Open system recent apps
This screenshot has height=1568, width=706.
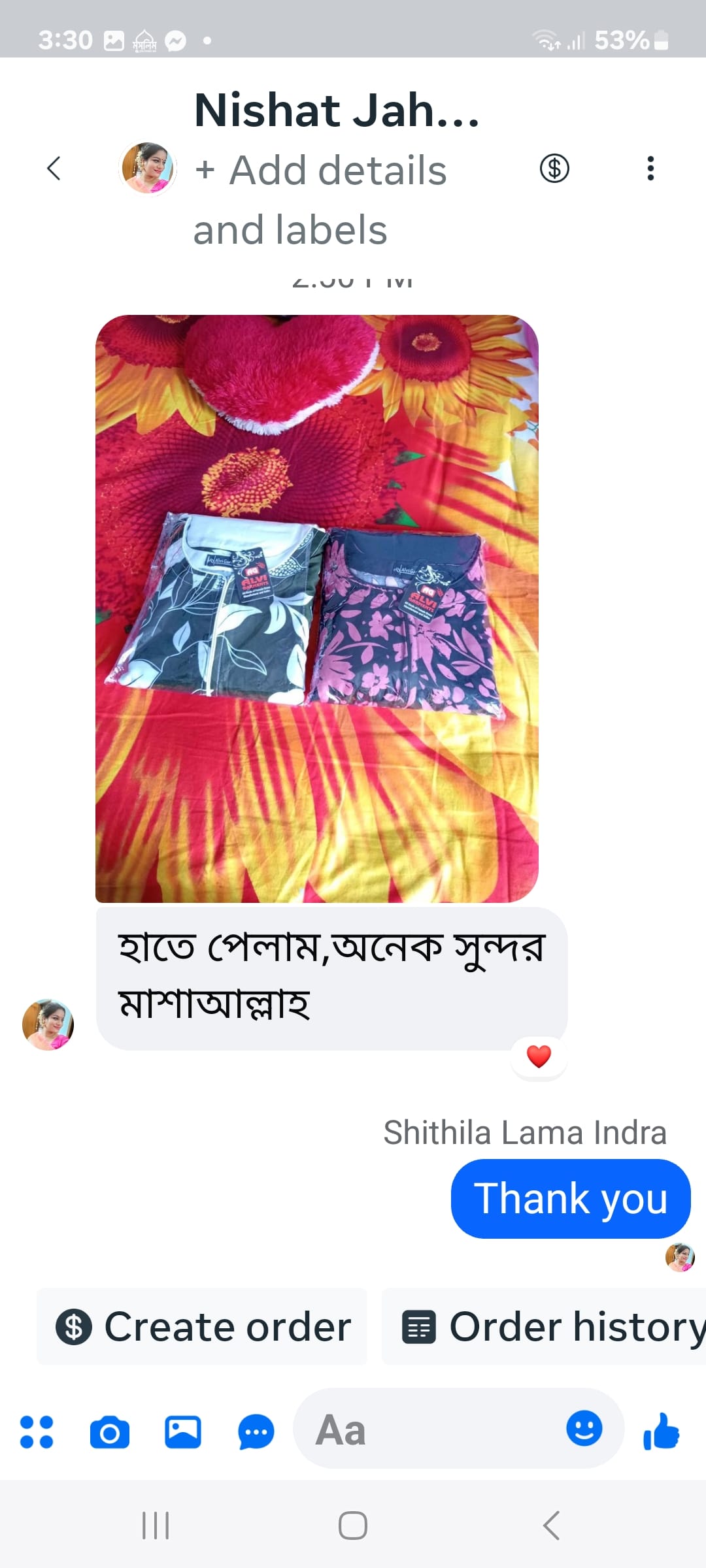click(x=156, y=1526)
